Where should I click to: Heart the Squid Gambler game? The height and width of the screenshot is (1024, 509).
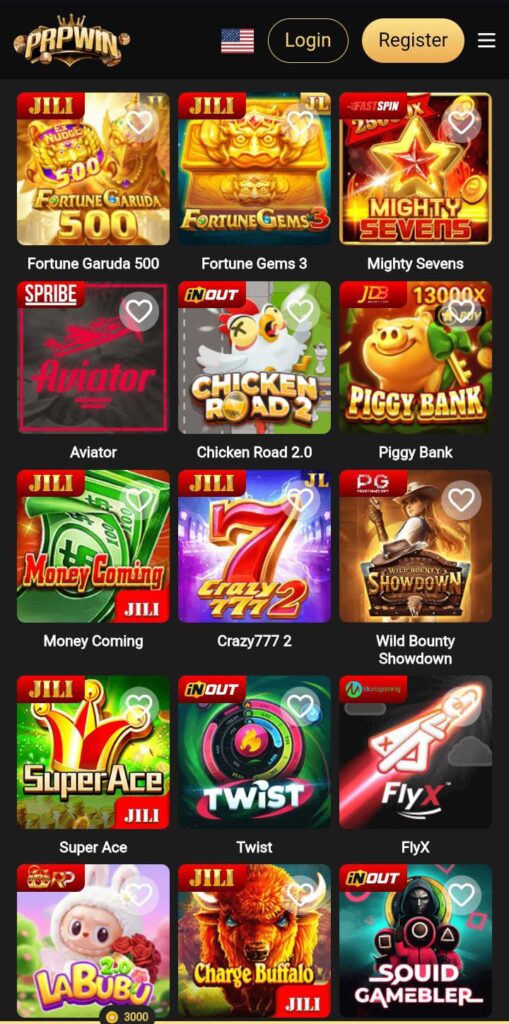coord(461,895)
